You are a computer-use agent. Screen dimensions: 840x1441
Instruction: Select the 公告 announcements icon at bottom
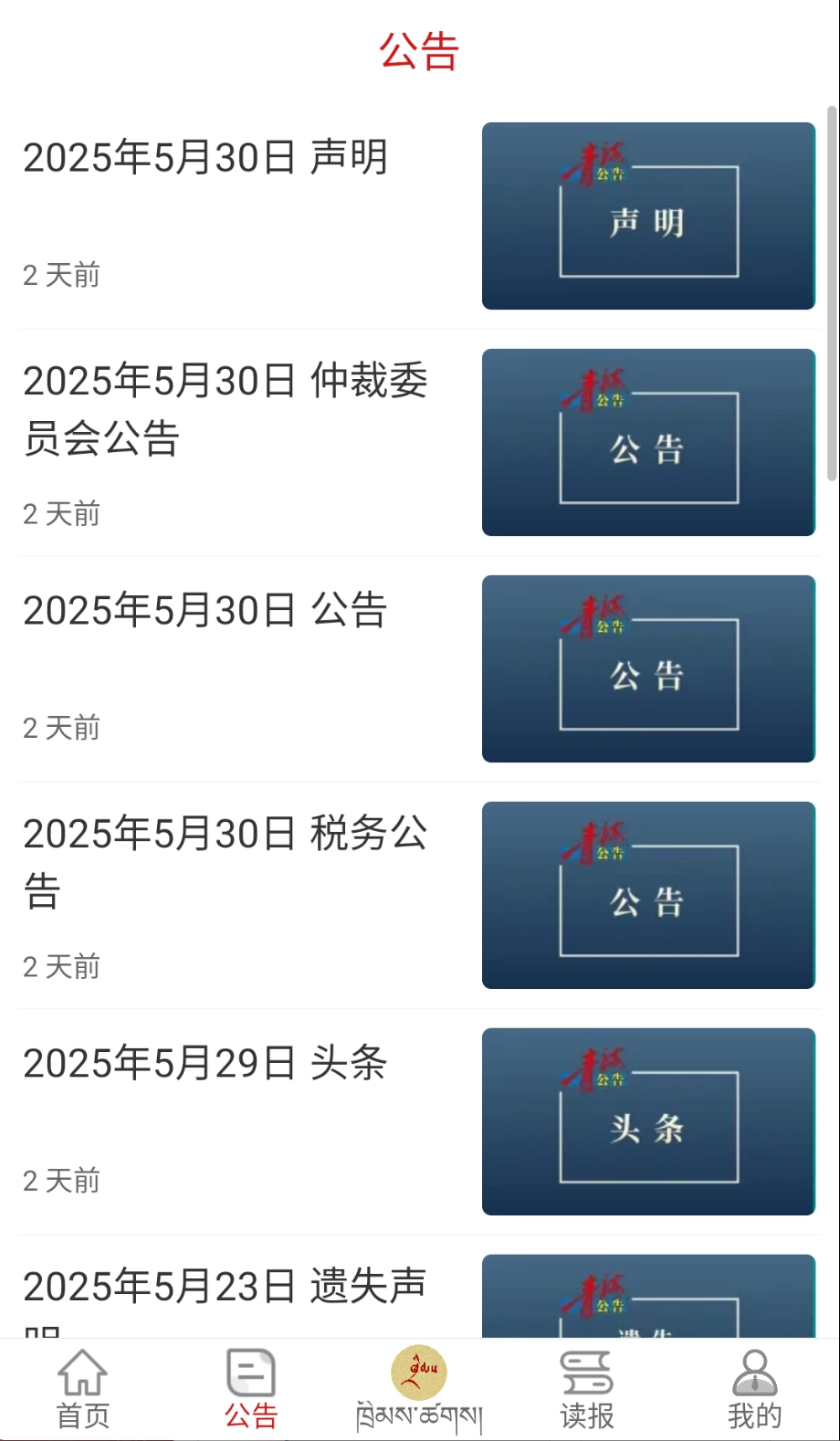point(251,1388)
